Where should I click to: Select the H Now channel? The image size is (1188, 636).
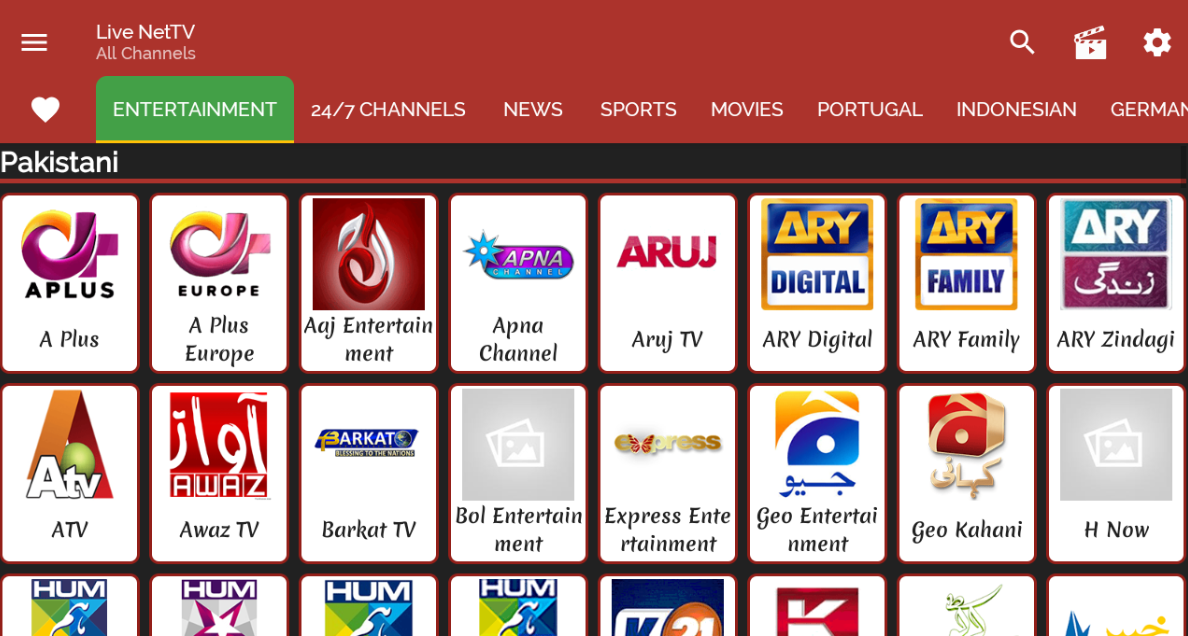[1116, 473]
